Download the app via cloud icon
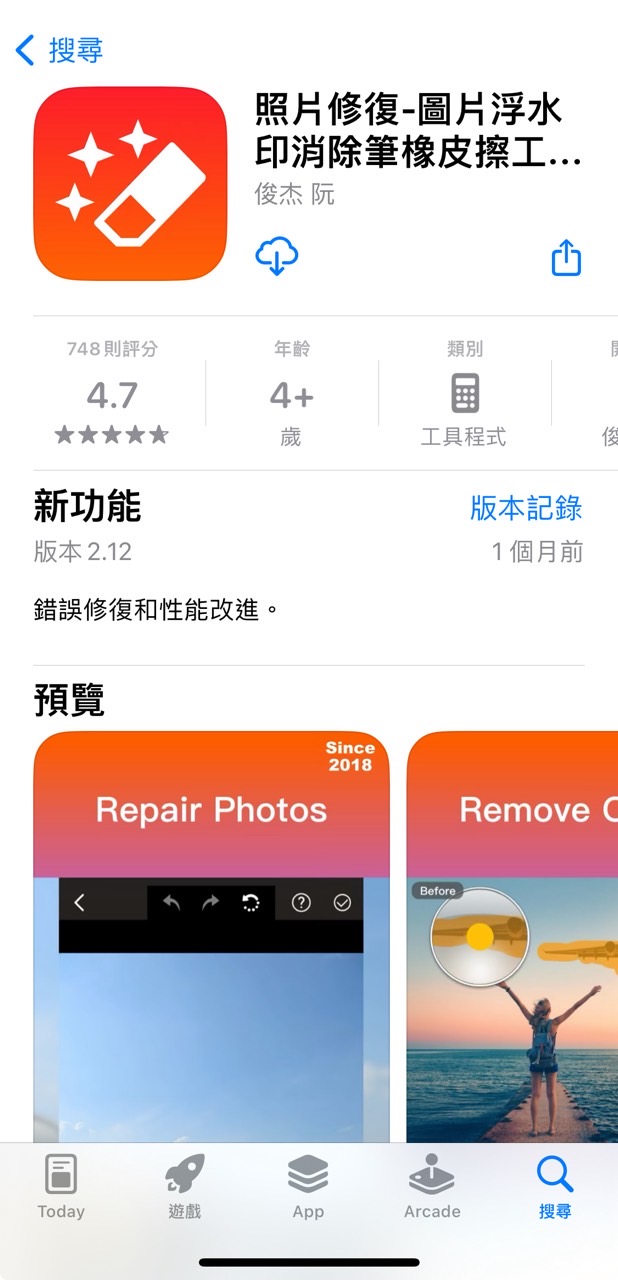The height and width of the screenshot is (1280, 618). [x=277, y=257]
